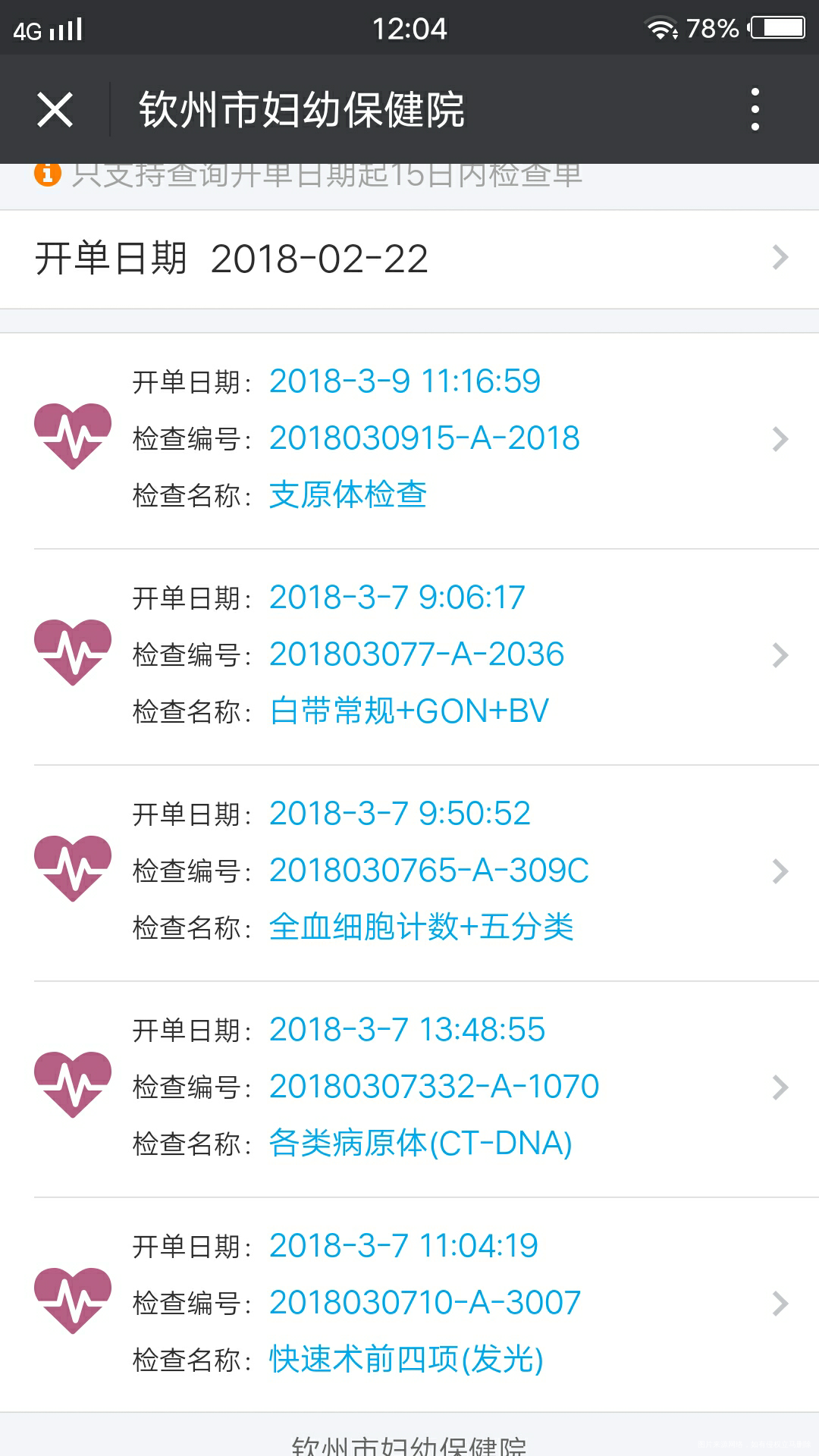Expand the 白带常规+GON+BV record with its arrow
The image size is (819, 1456).
click(780, 654)
